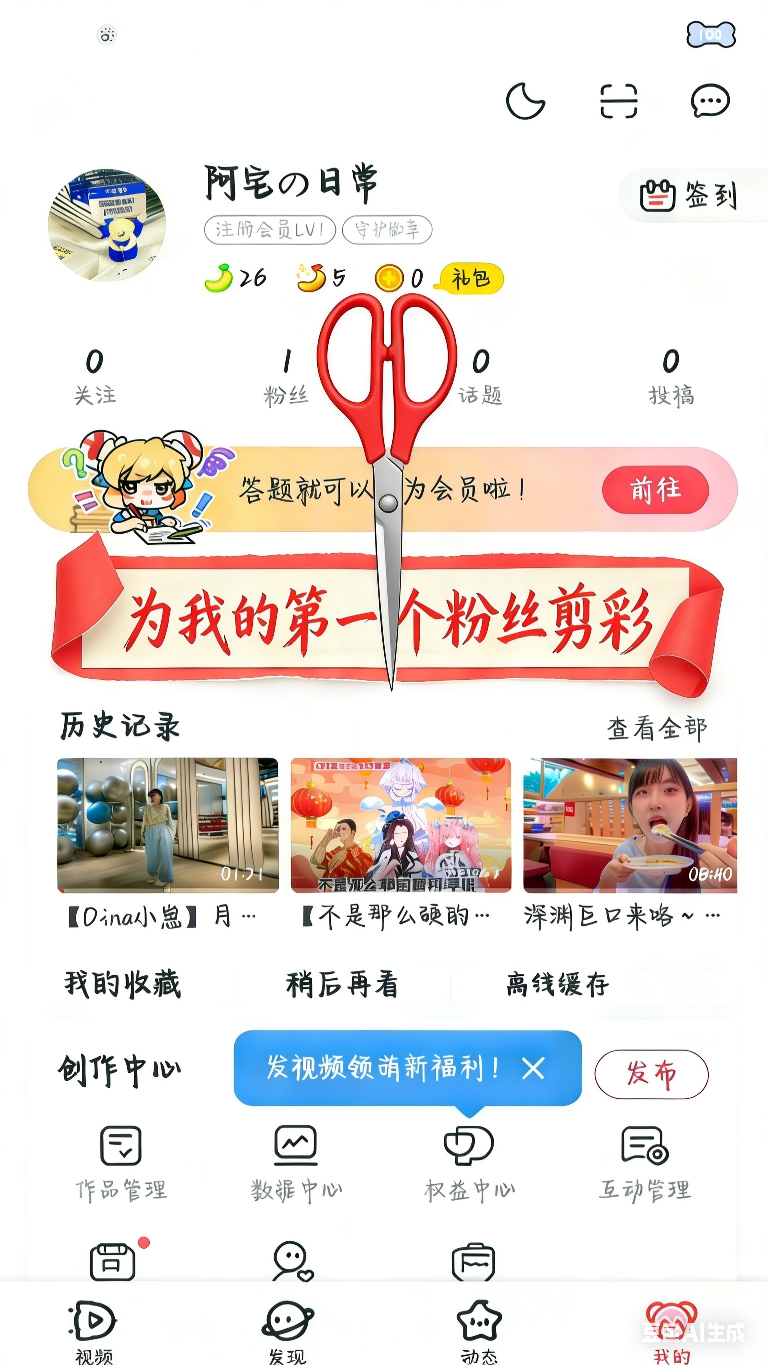The width and height of the screenshot is (768, 1365).
Task: Tap 前往 on the member quiz banner
Action: 655,489
